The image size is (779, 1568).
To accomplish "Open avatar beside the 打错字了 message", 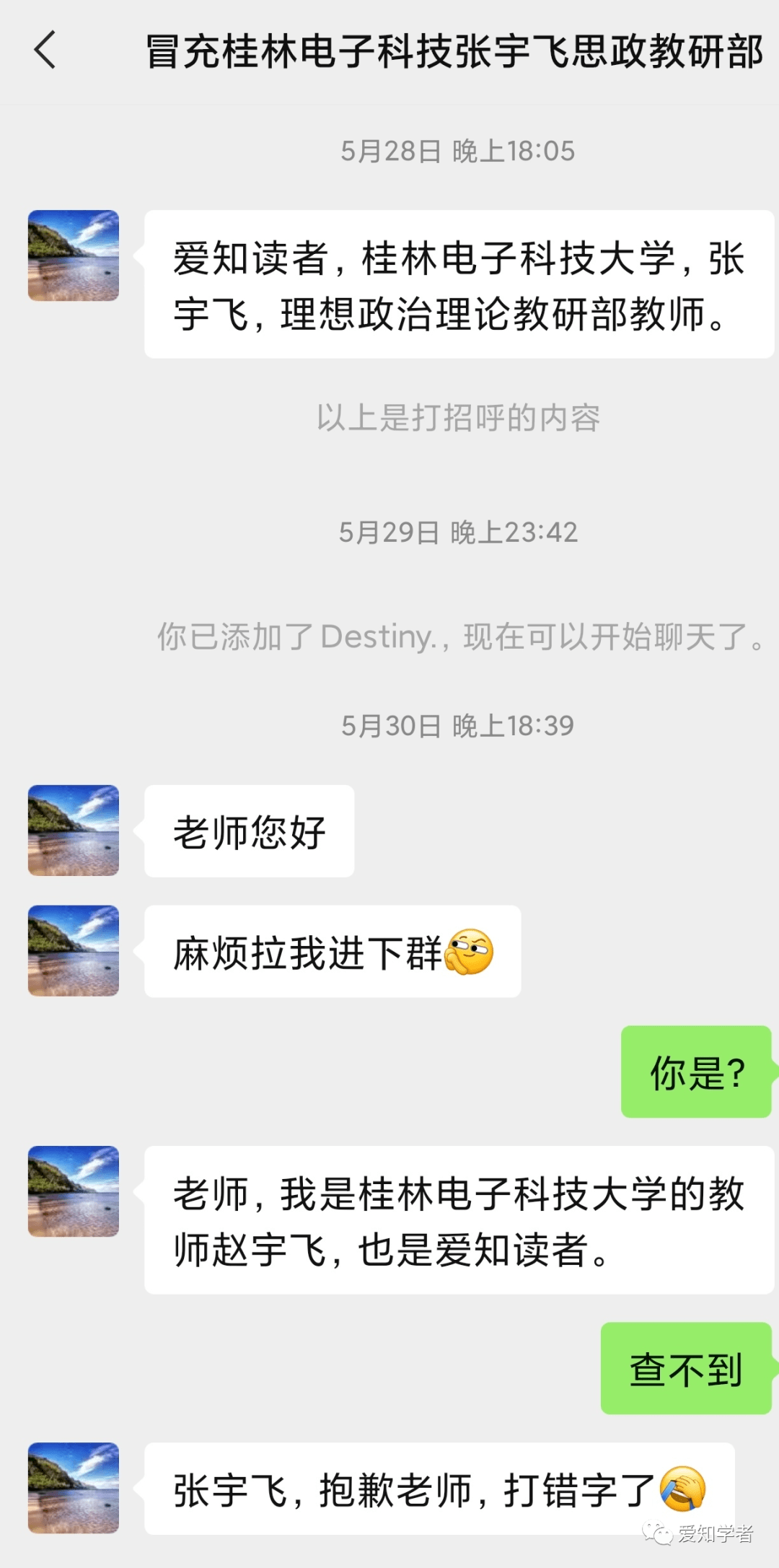I will [74, 1488].
